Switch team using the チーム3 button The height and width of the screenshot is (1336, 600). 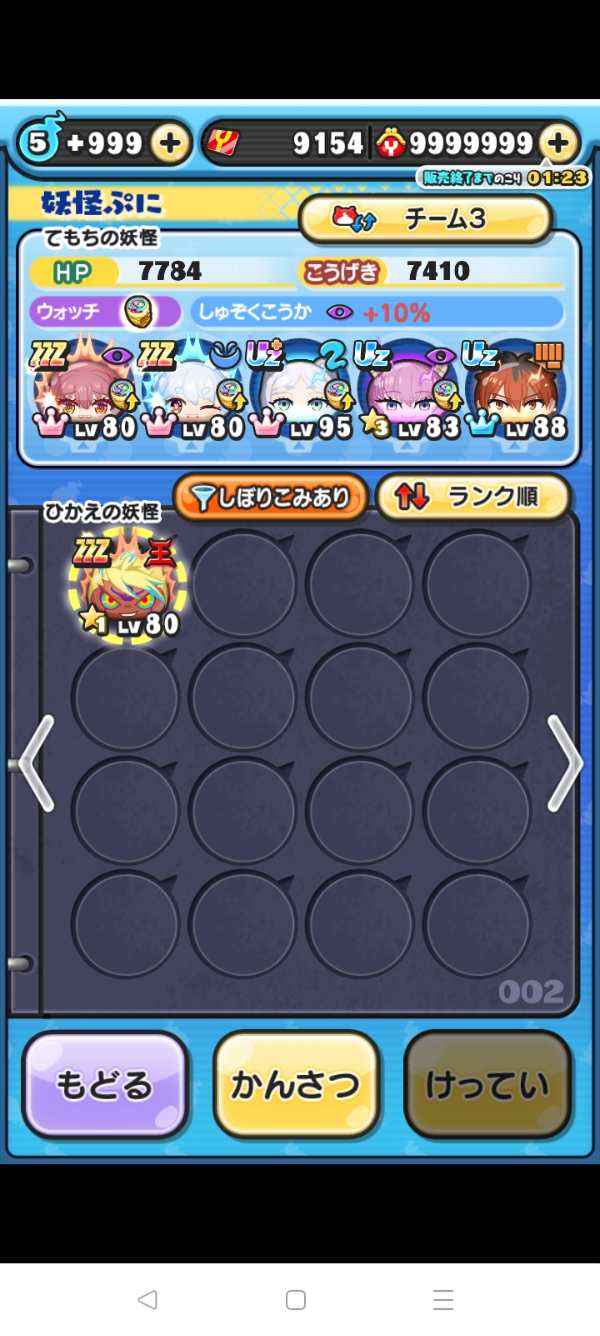[x=426, y=219]
